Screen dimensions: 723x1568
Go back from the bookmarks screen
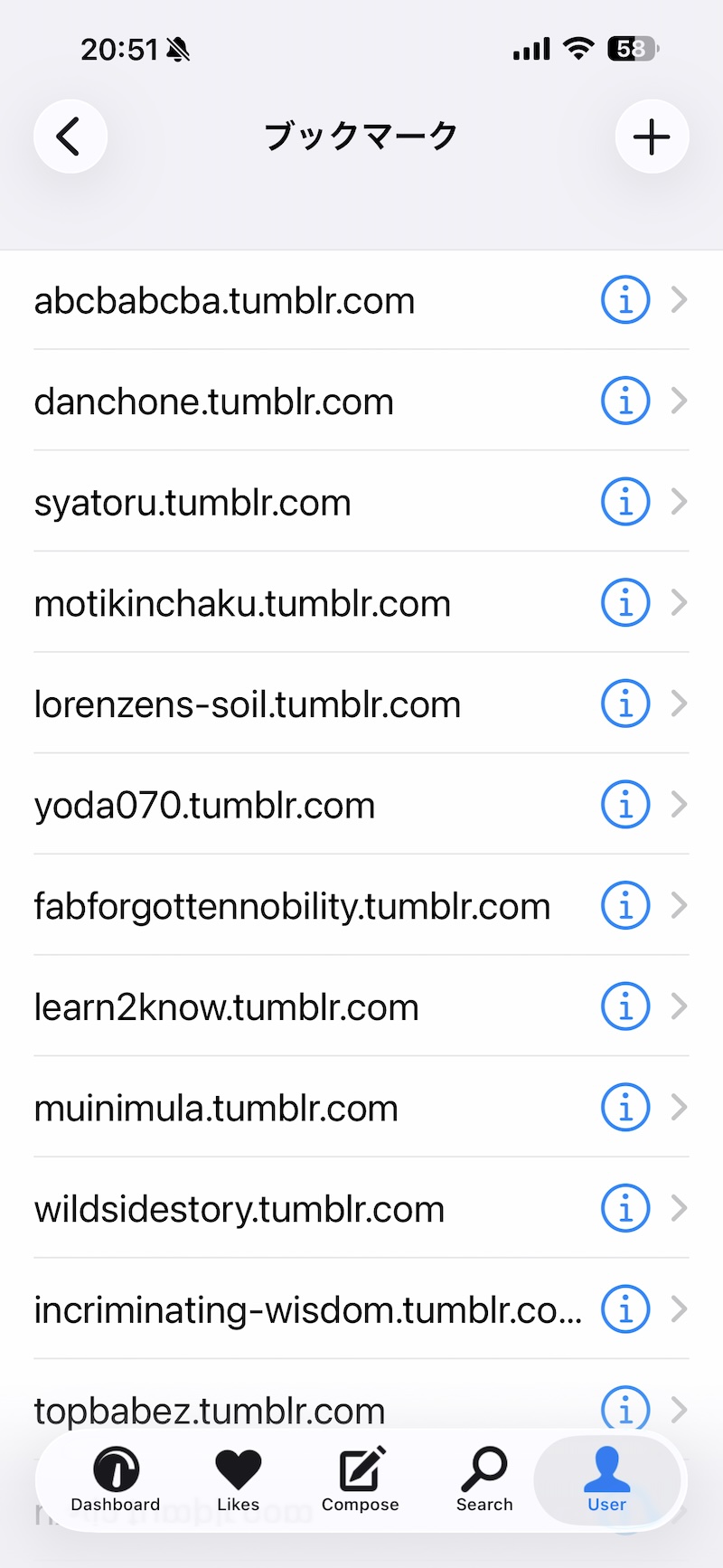pyautogui.click(x=70, y=137)
